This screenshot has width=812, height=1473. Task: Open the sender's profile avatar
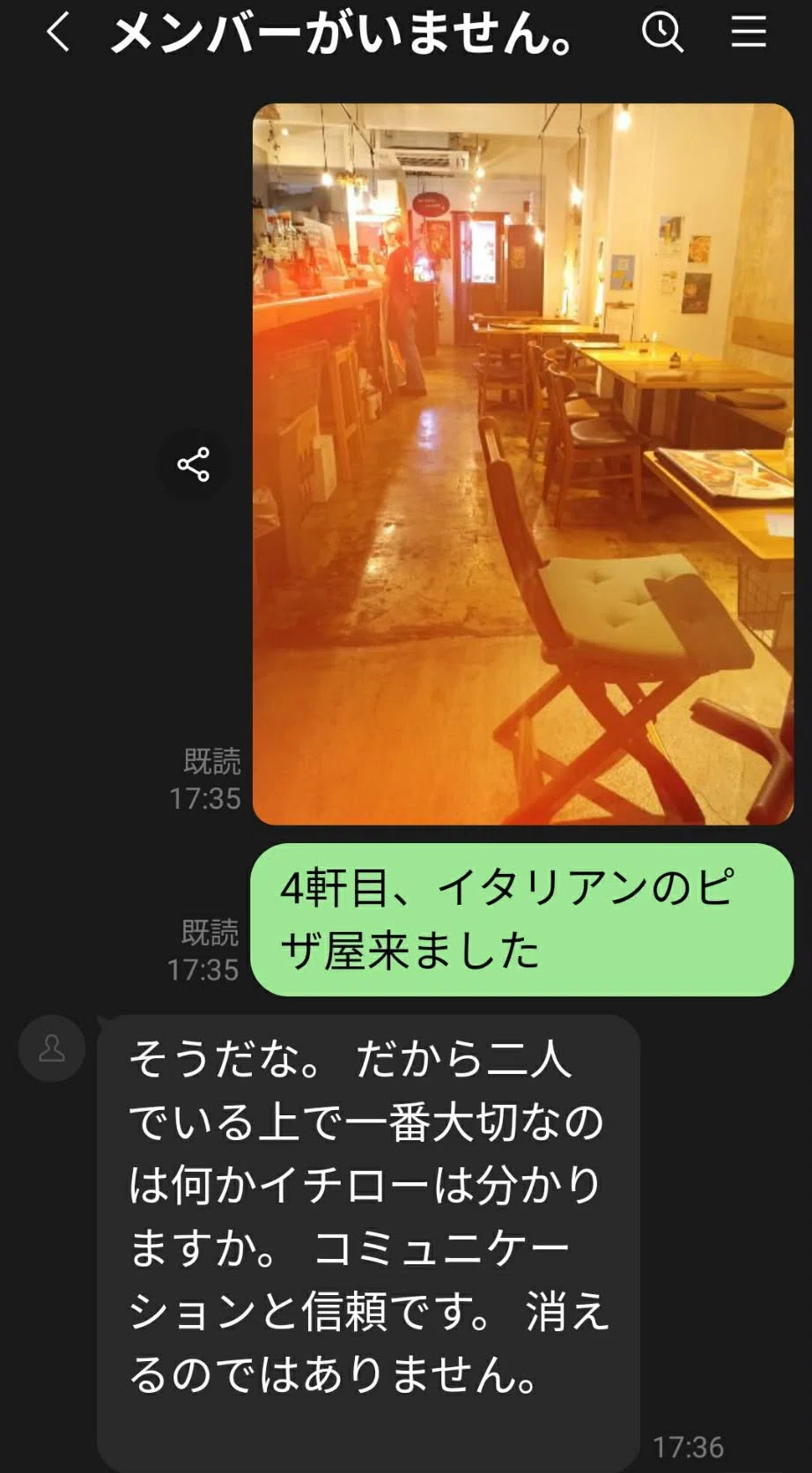(x=52, y=1048)
